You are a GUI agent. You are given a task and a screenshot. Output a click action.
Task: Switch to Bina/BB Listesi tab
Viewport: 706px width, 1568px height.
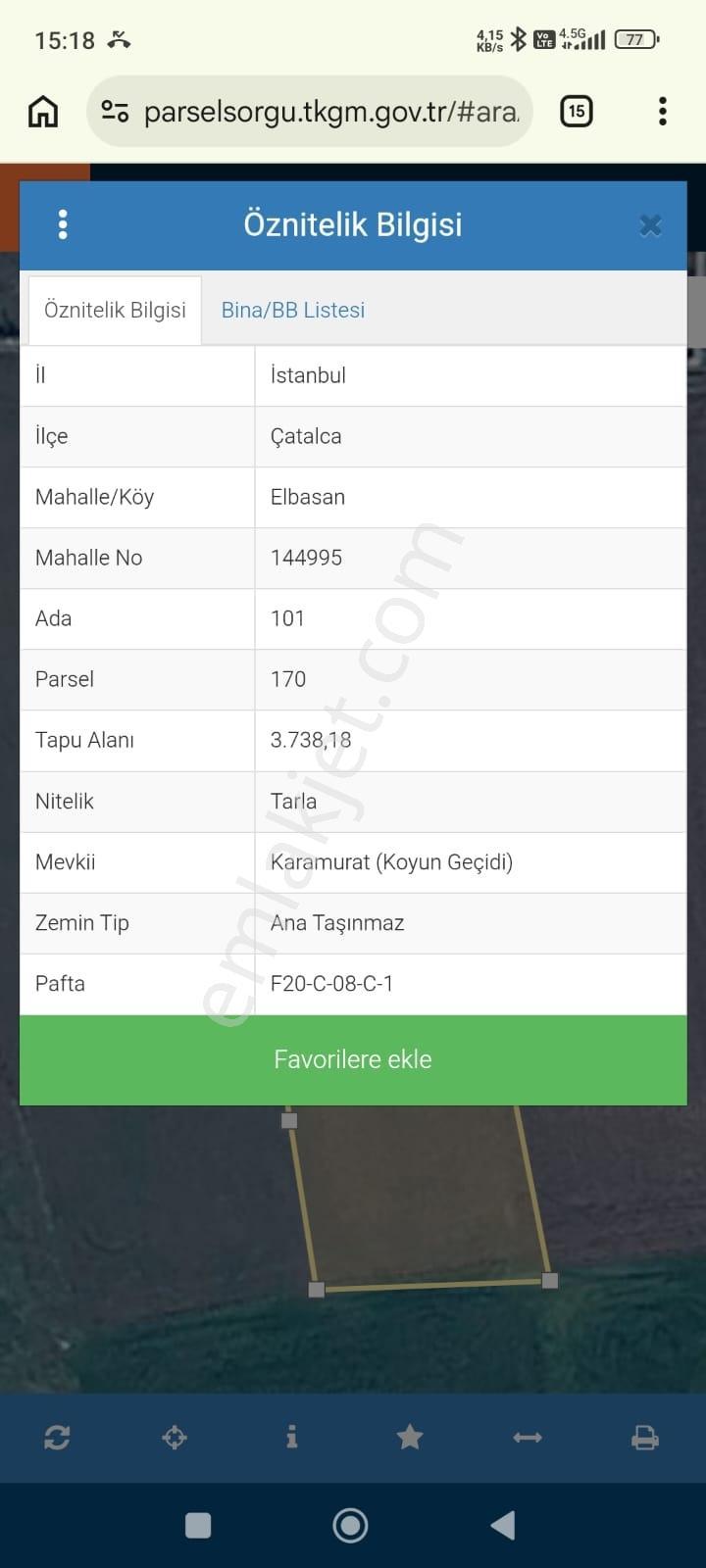click(x=293, y=310)
